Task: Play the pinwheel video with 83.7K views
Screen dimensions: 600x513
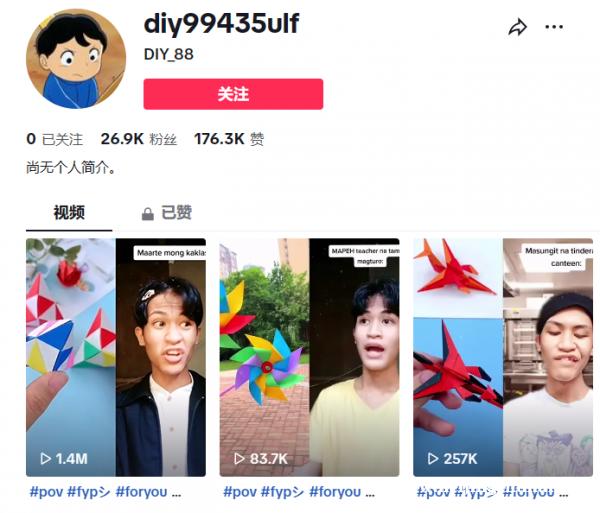Action: 309,356
